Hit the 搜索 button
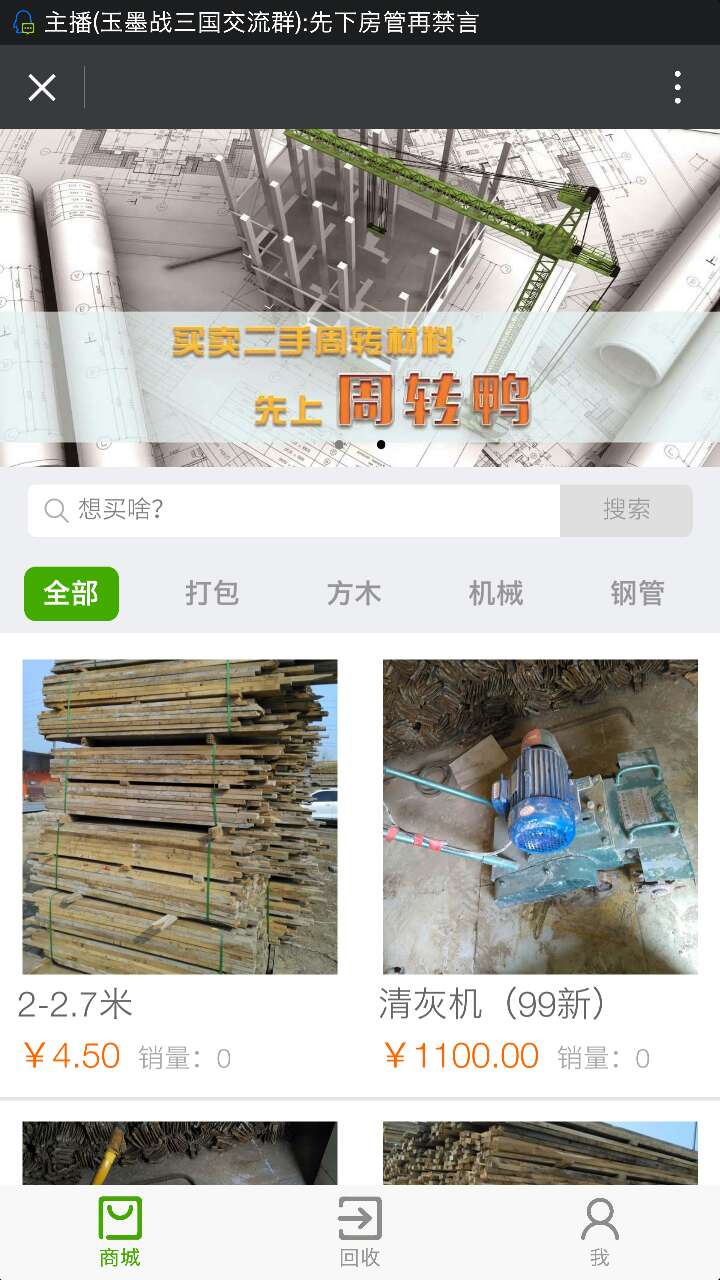720x1280 pixels. (626, 510)
